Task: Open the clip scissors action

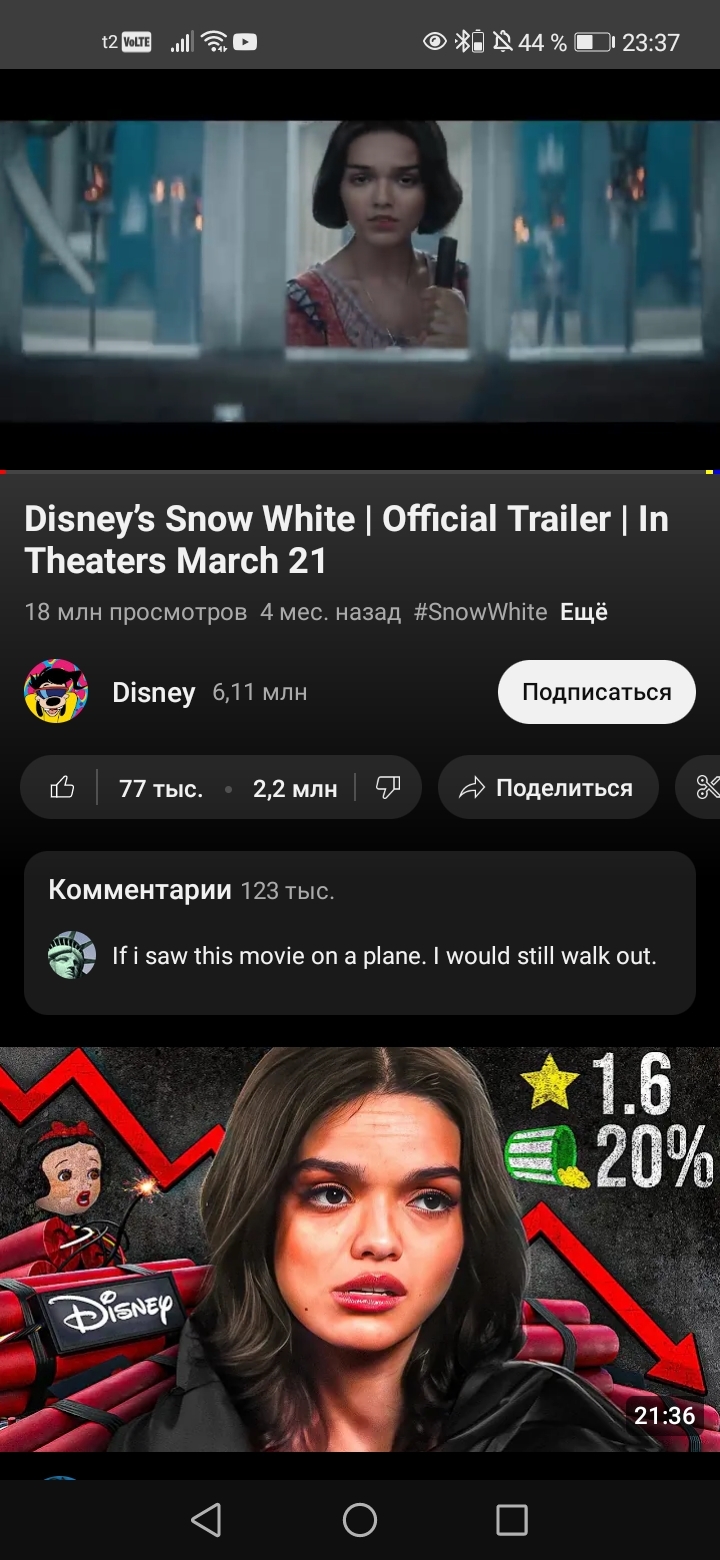Action: [706, 788]
